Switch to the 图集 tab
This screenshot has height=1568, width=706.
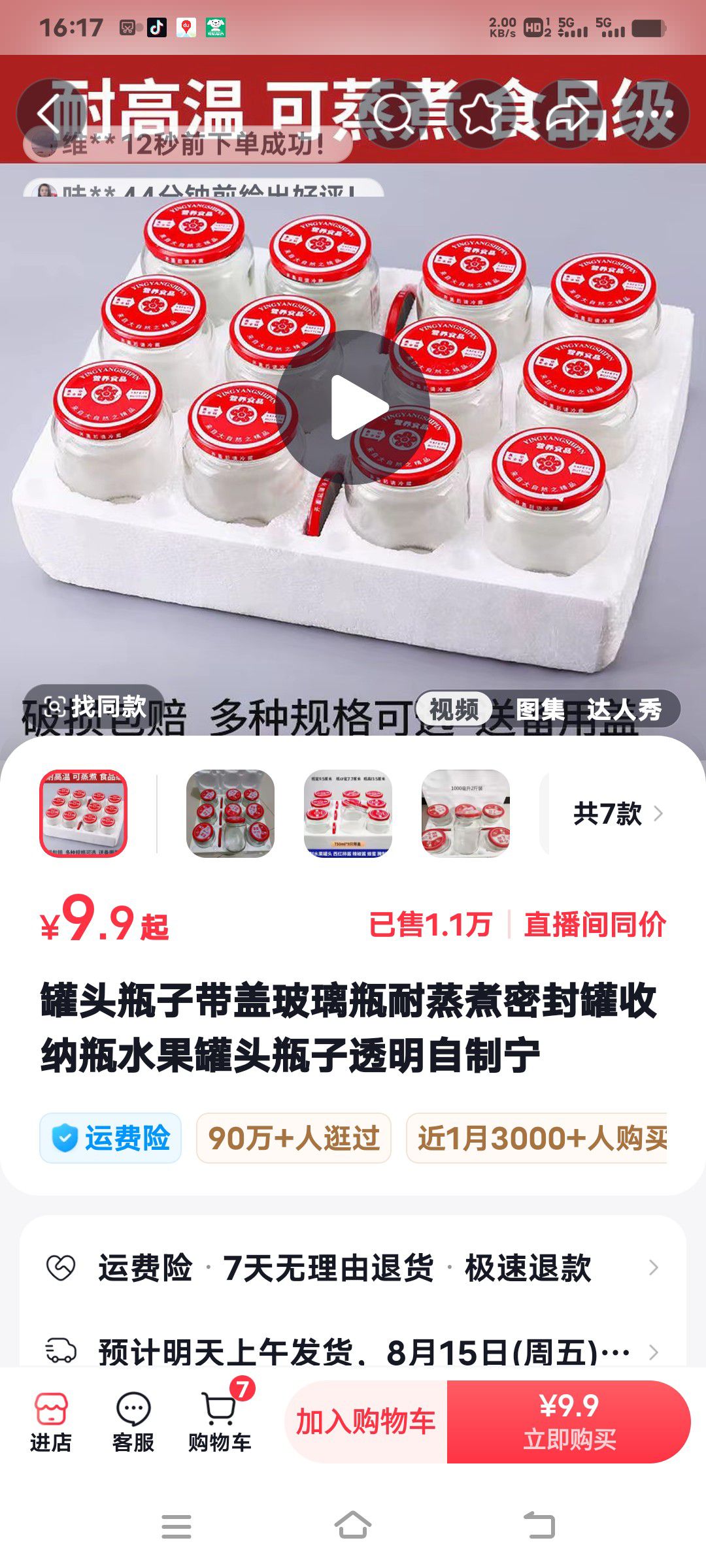tap(540, 709)
